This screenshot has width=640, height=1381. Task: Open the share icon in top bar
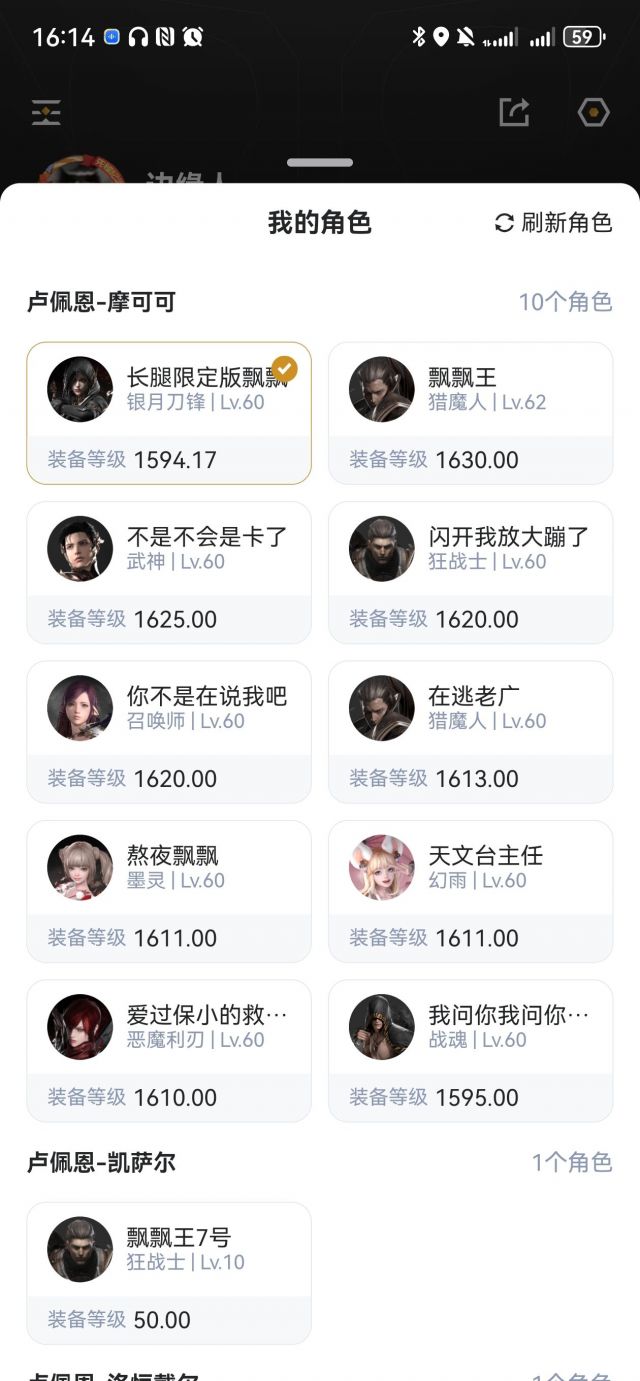pos(514,112)
